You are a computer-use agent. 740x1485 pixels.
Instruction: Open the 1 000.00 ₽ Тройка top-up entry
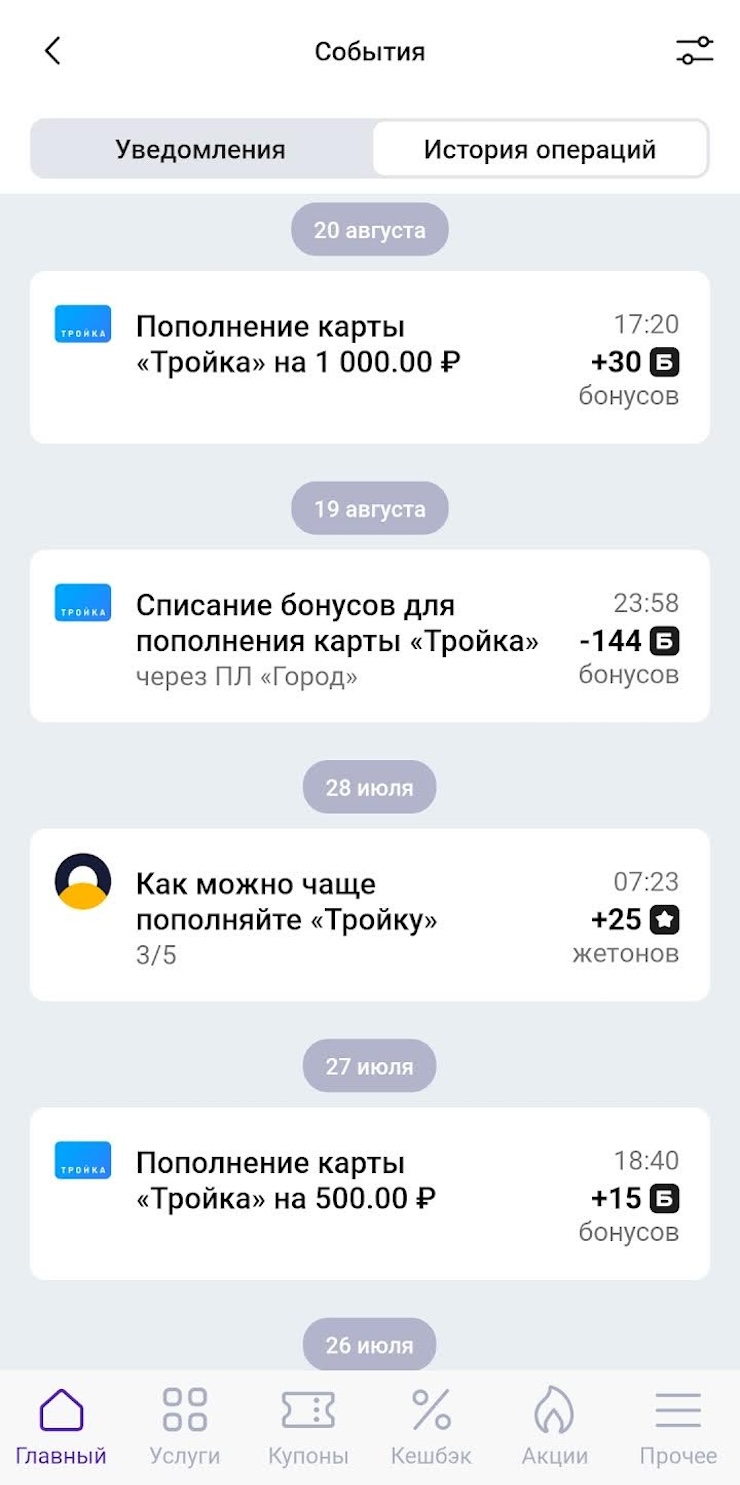pos(369,357)
